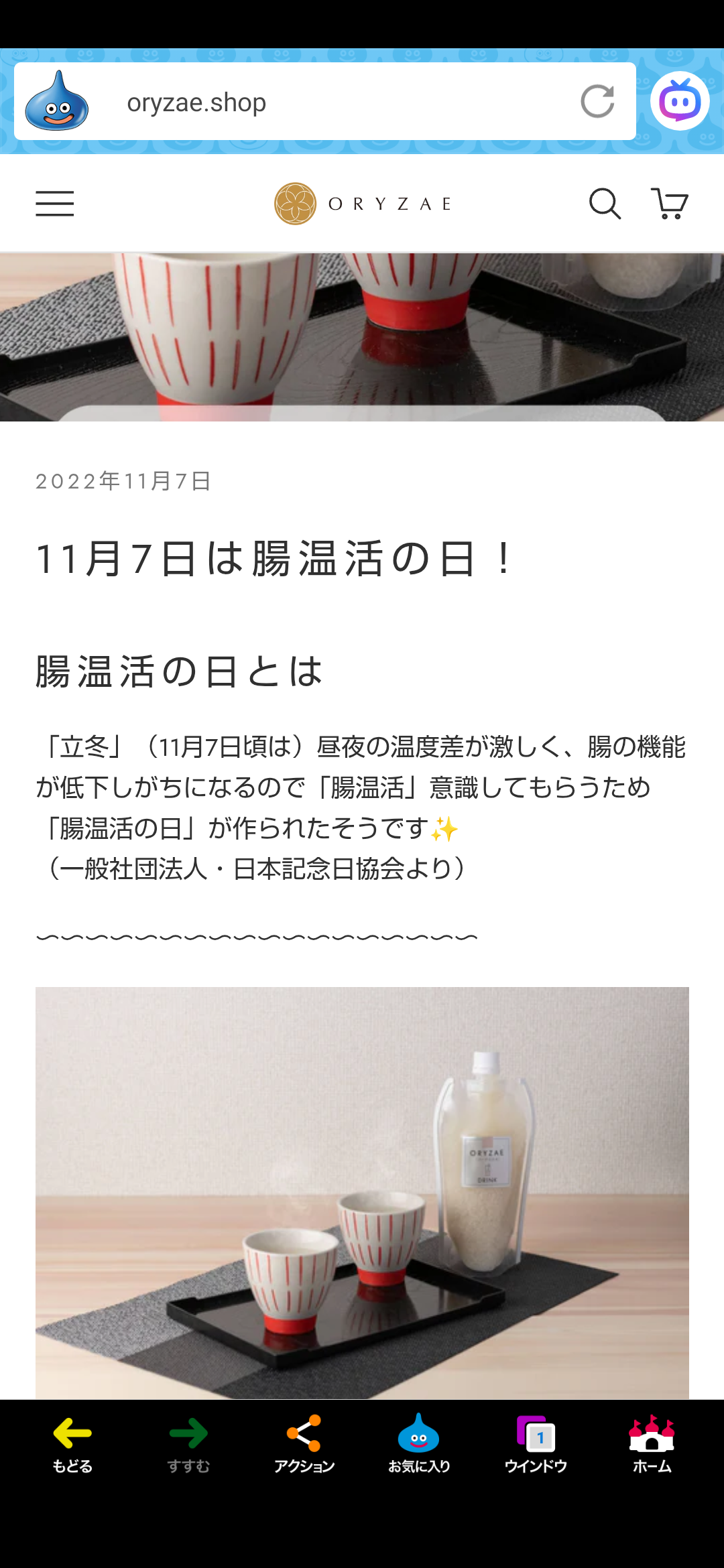
Task: Open お気に入り favorites
Action: point(419,1443)
